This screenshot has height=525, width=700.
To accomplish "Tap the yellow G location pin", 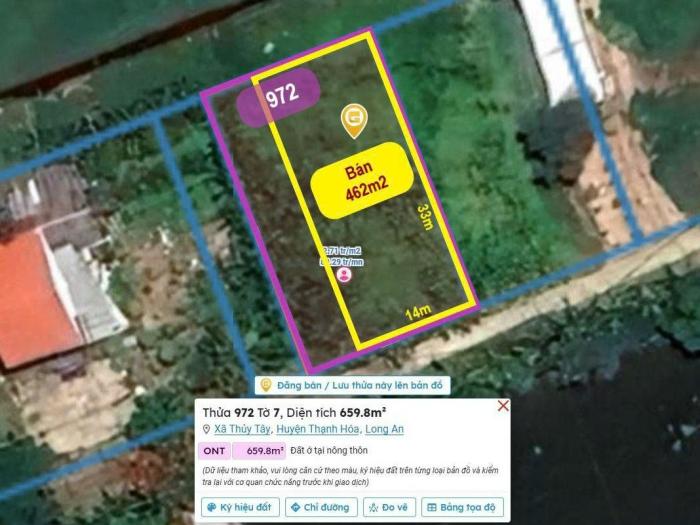I will tap(353, 120).
